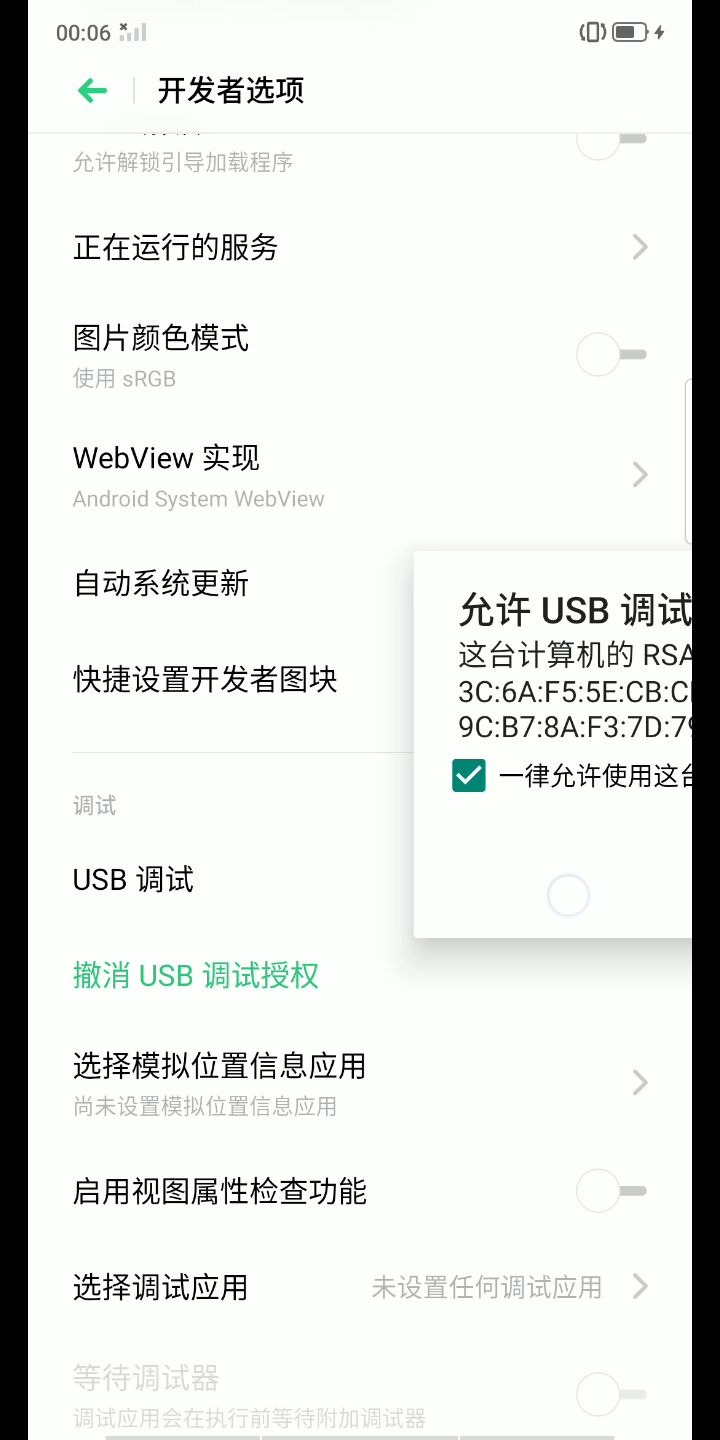The width and height of the screenshot is (720, 1440).
Task: Uncheck 一律允许使用这台计算机 in the dialog
Action: [x=470, y=774]
